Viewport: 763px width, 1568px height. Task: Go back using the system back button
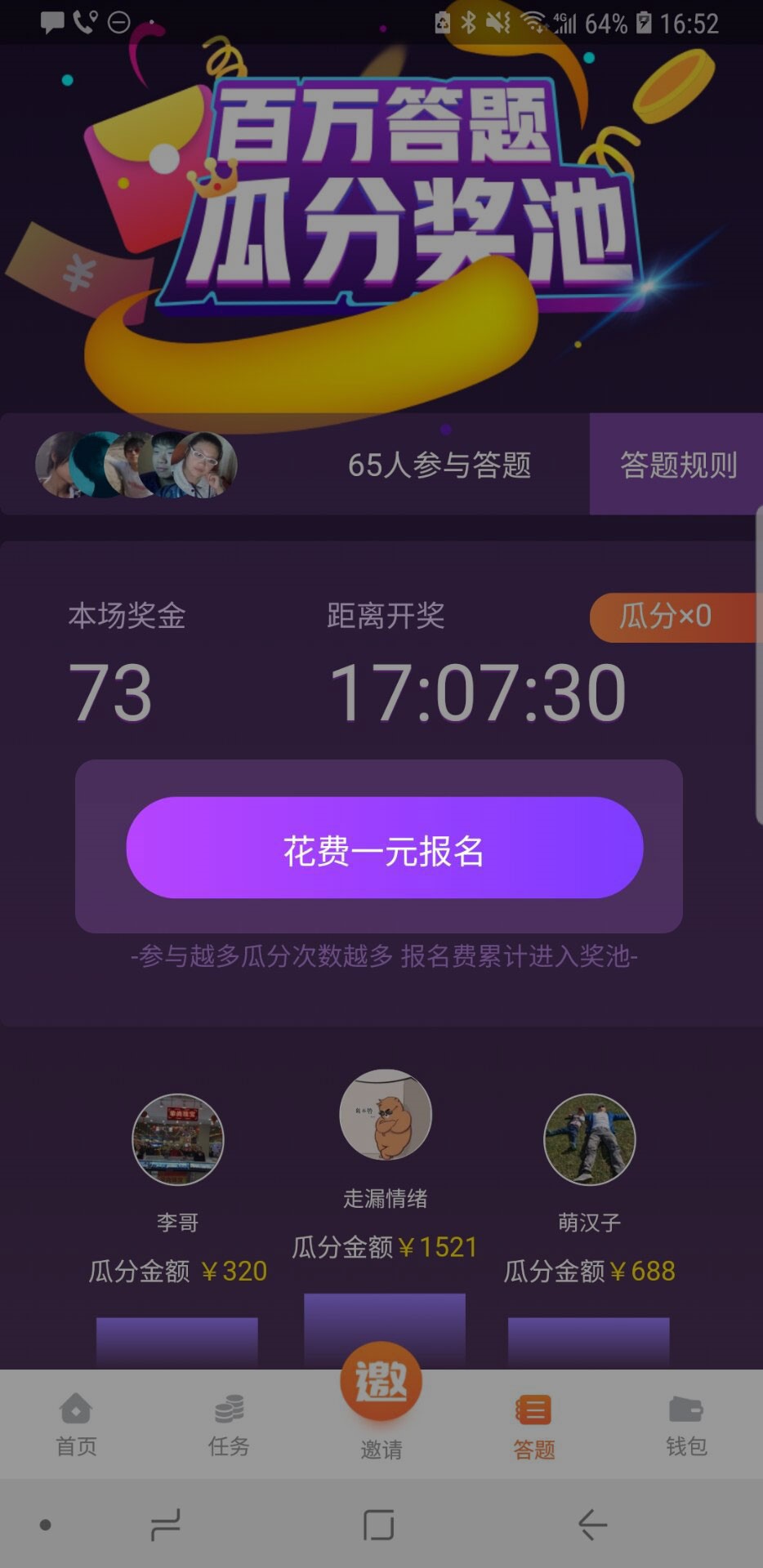(592, 1525)
